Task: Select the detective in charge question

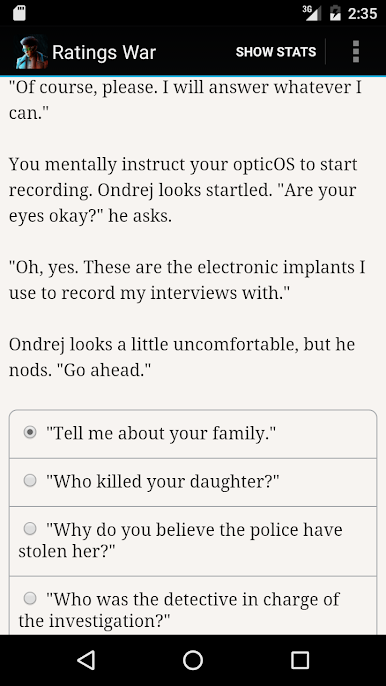Action: [193, 606]
